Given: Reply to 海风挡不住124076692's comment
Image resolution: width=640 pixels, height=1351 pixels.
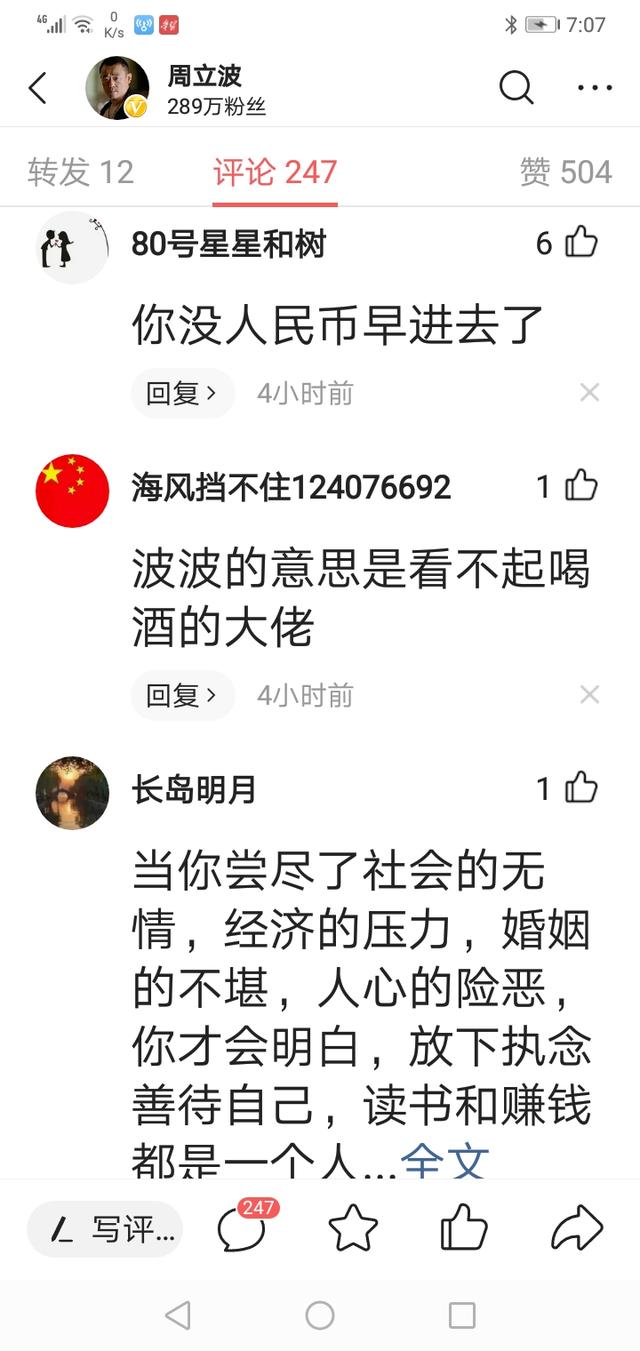Looking at the screenshot, I should [182, 696].
